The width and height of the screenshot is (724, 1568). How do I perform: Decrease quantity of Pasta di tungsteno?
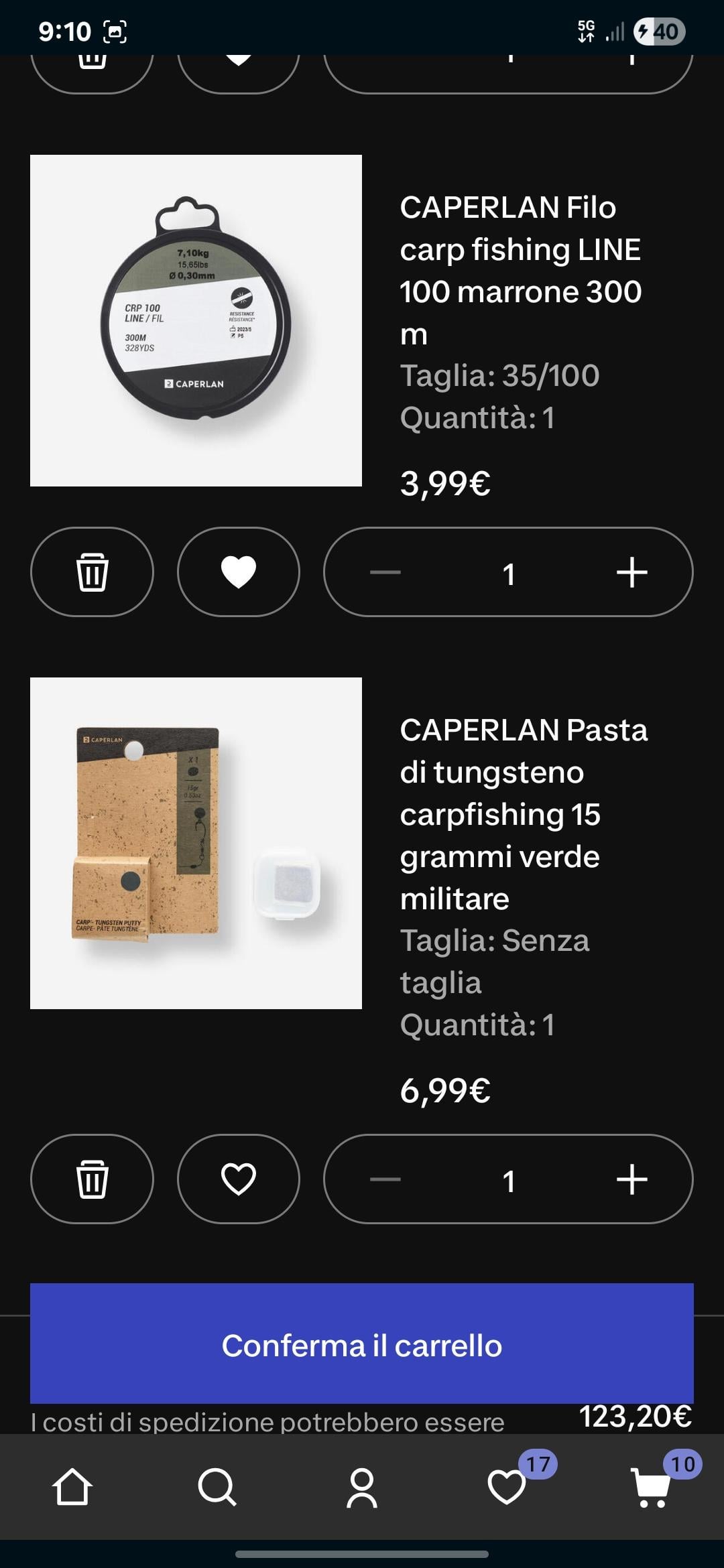point(385,1179)
